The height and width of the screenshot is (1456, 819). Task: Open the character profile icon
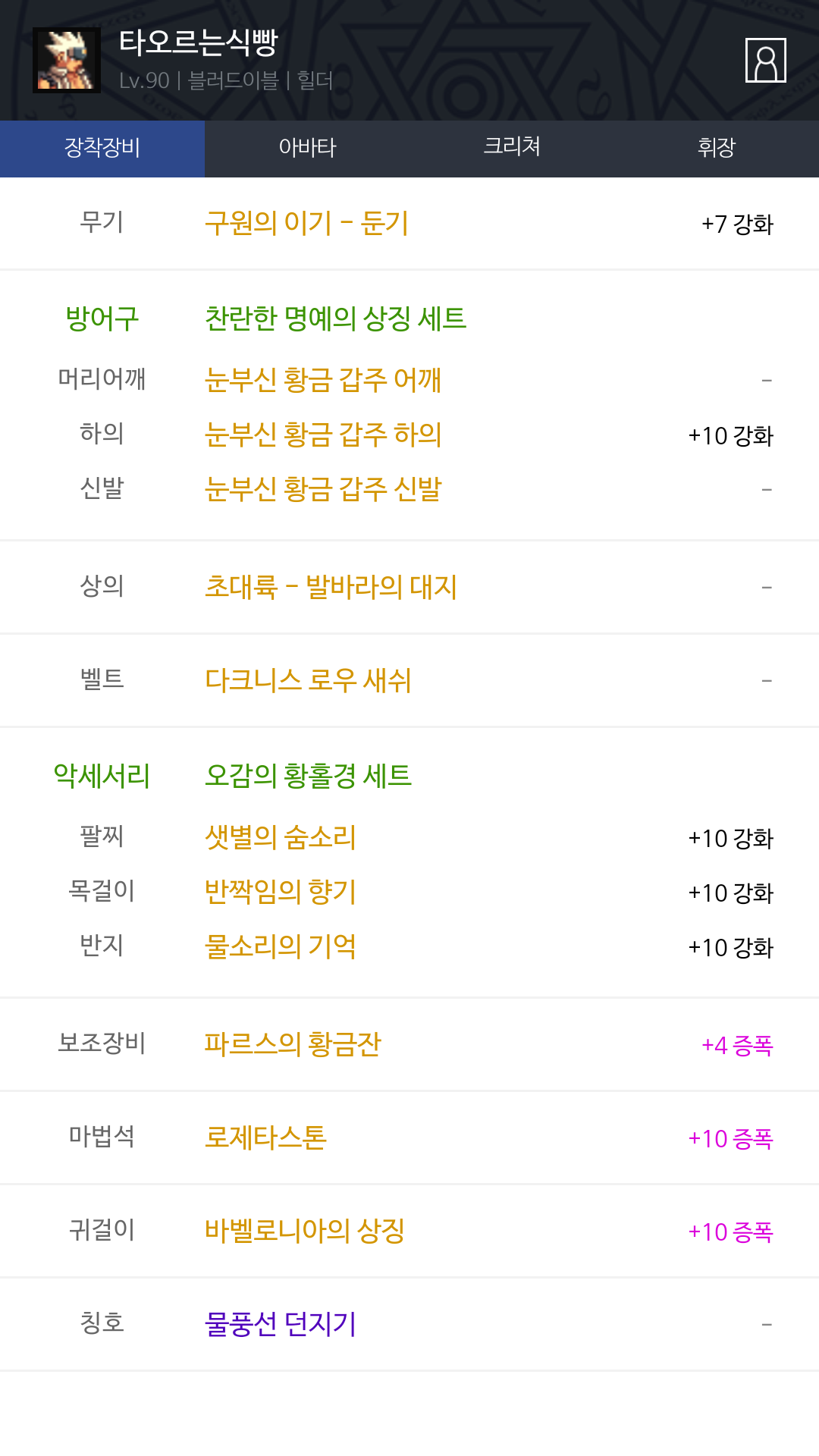tap(765, 60)
